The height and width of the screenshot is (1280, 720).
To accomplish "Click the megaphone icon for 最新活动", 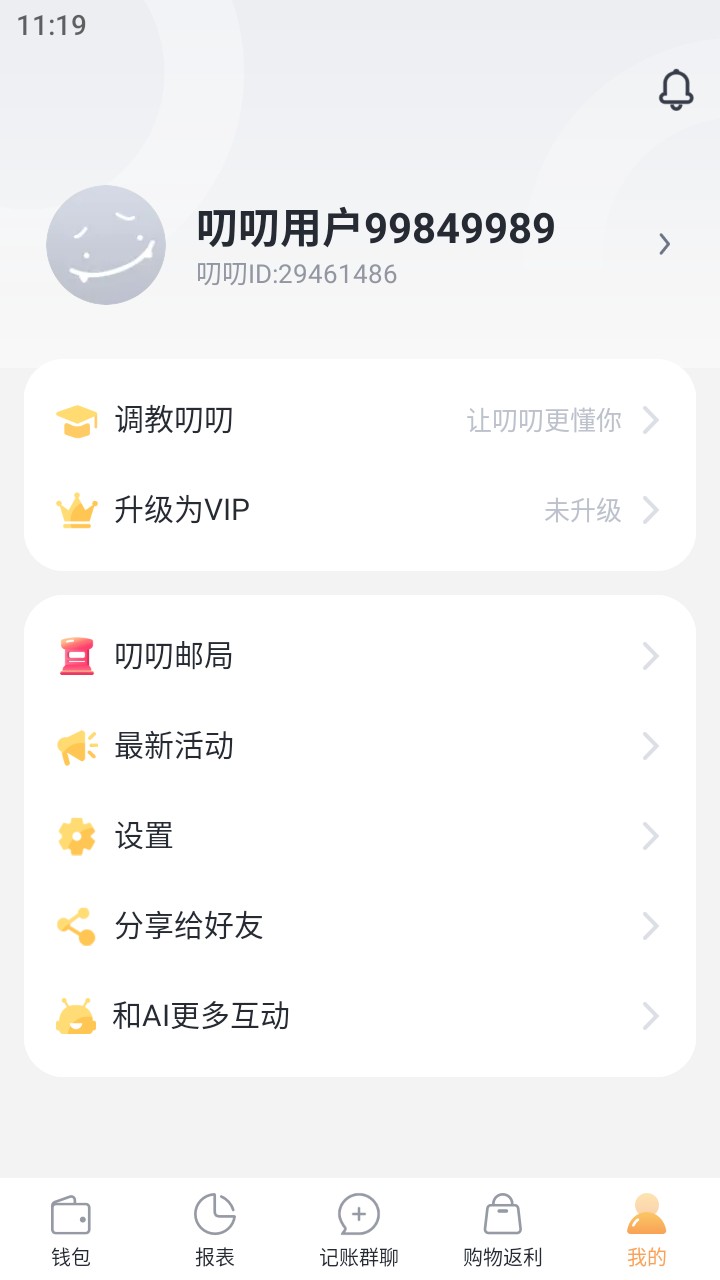I will tap(76, 746).
